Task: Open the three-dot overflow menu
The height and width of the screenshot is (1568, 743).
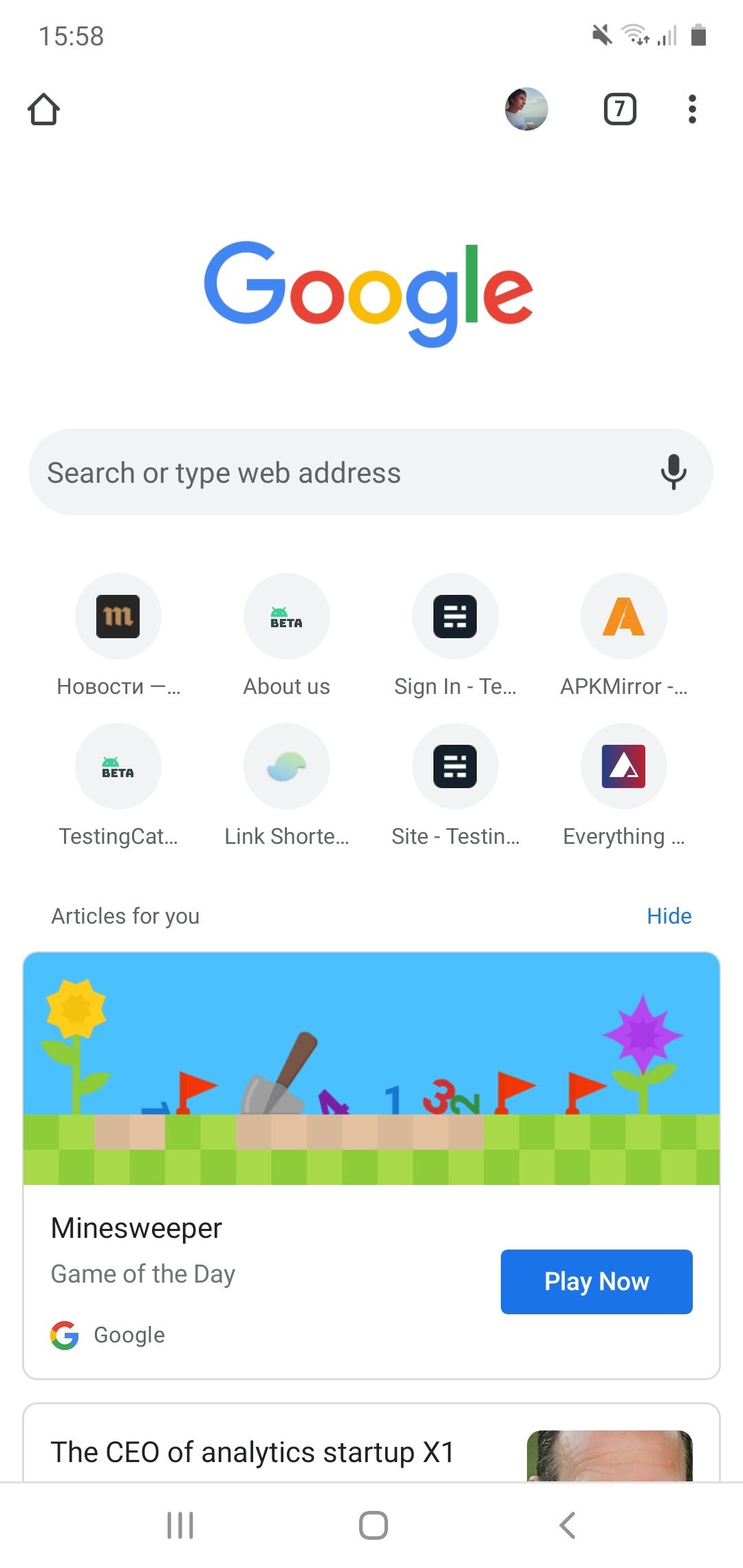Action: pyautogui.click(x=692, y=109)
